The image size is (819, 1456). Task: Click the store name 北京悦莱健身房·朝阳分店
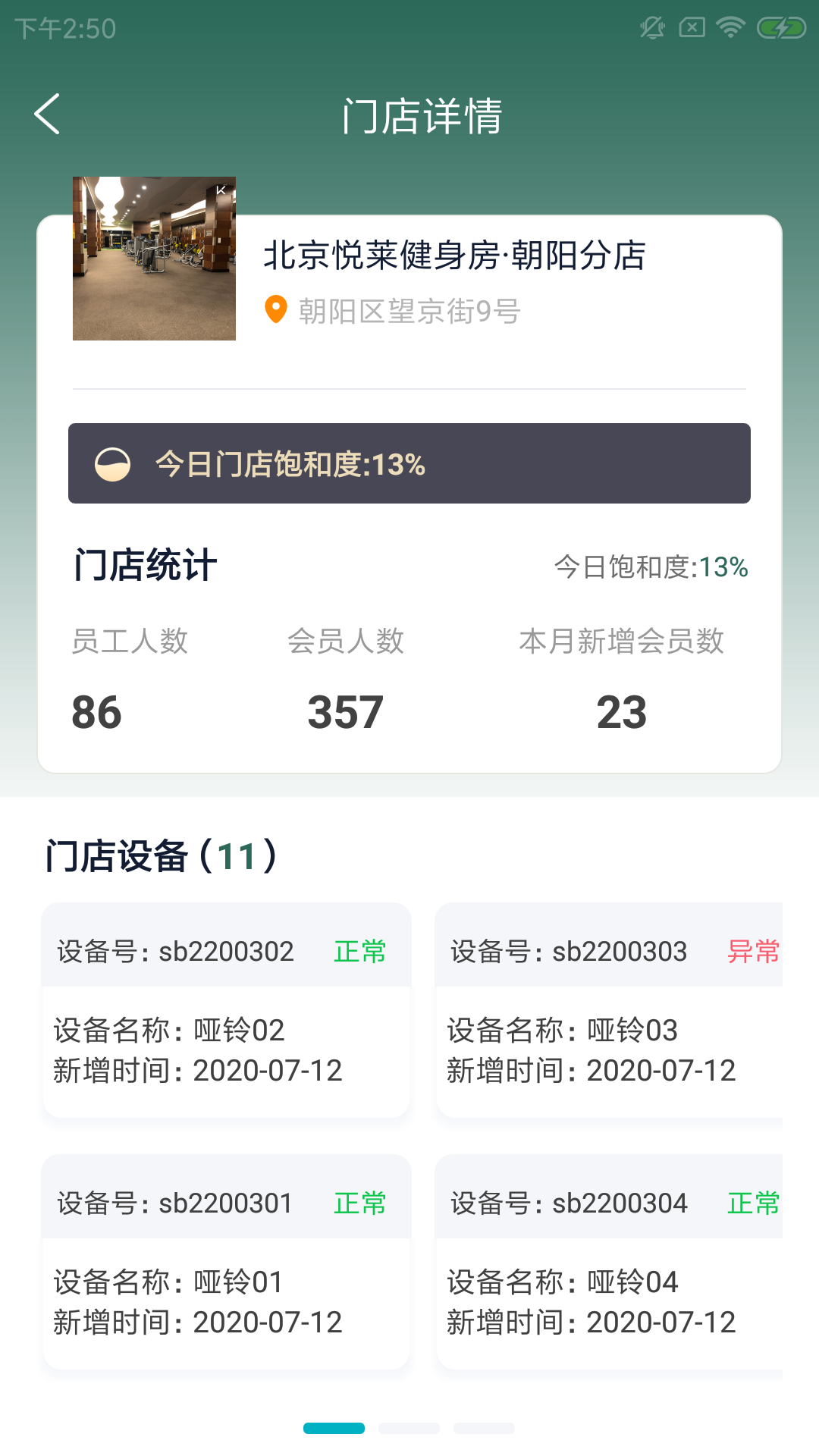tap(454, 256)
